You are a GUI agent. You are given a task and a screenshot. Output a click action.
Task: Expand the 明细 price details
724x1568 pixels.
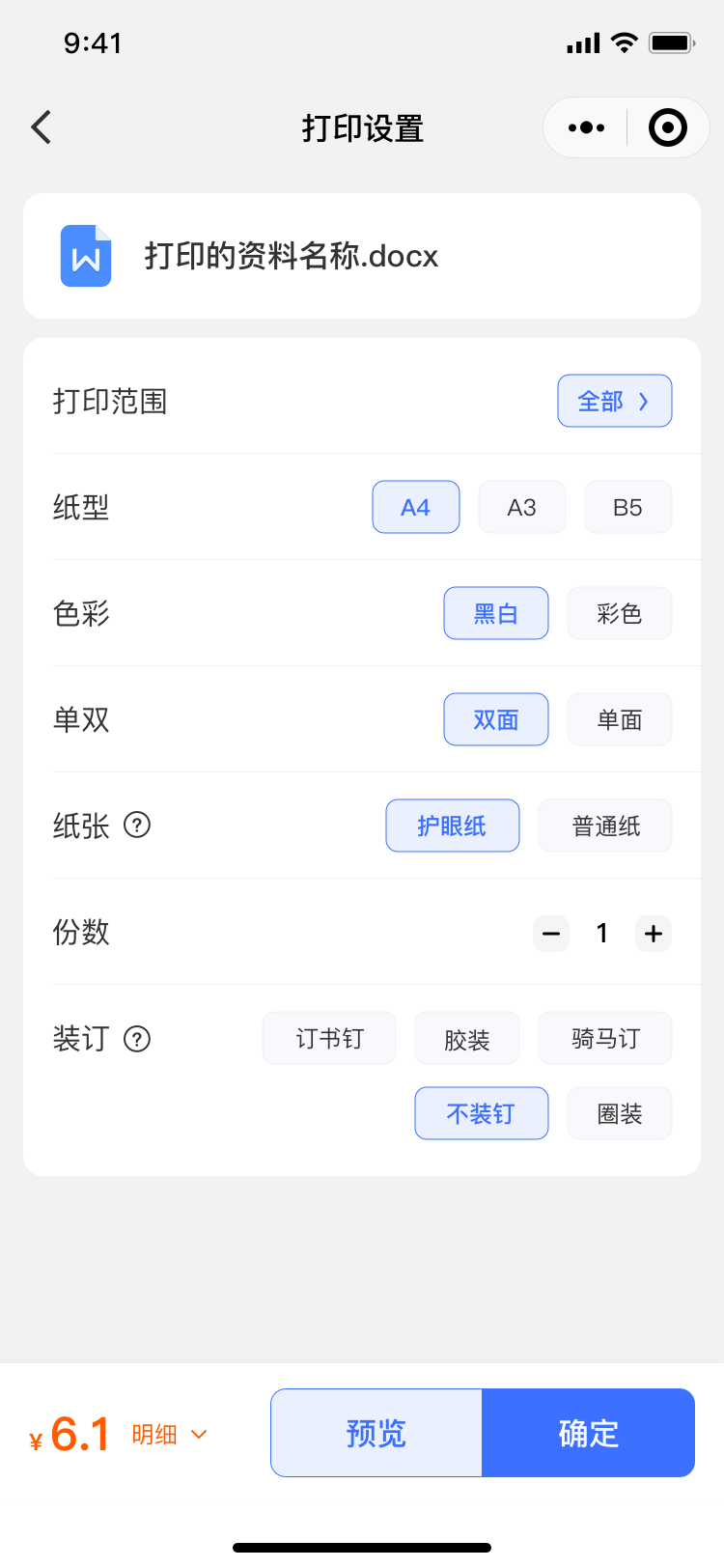click(x=170, y=1434)
